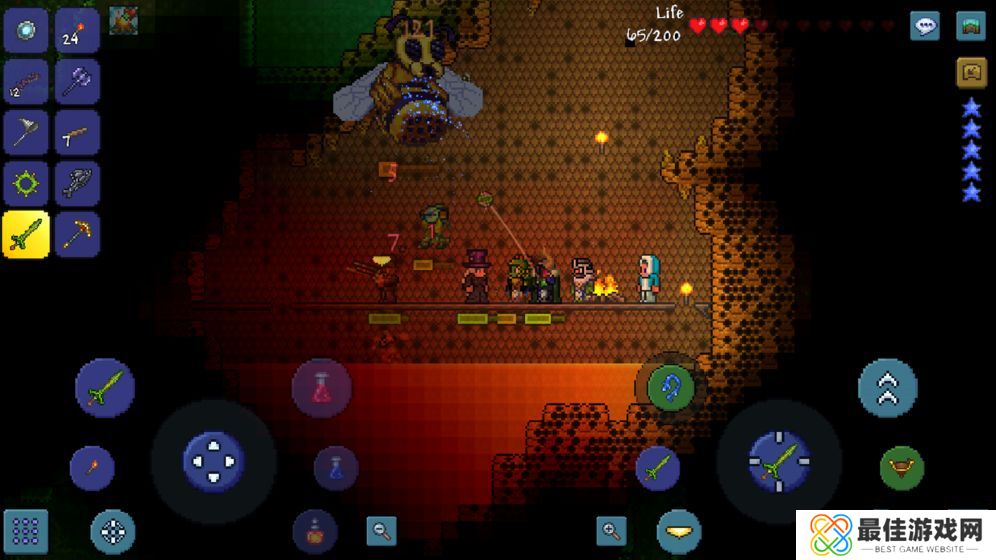Tap the movement d-pad joystick

click(x=214, y=461)
